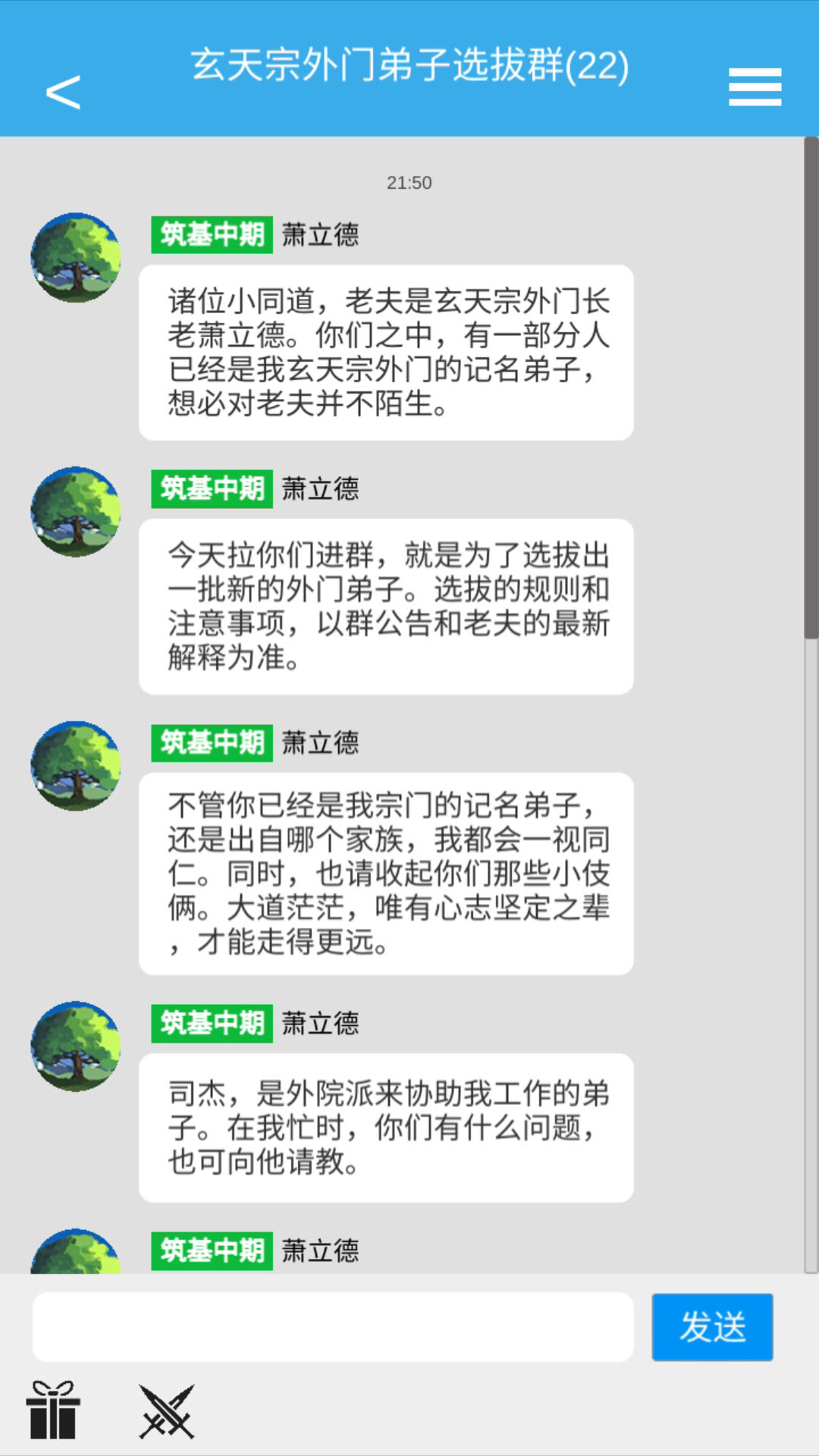Tap the message input field
The height and width of the screenshot is (1456, 819).
332,1327
